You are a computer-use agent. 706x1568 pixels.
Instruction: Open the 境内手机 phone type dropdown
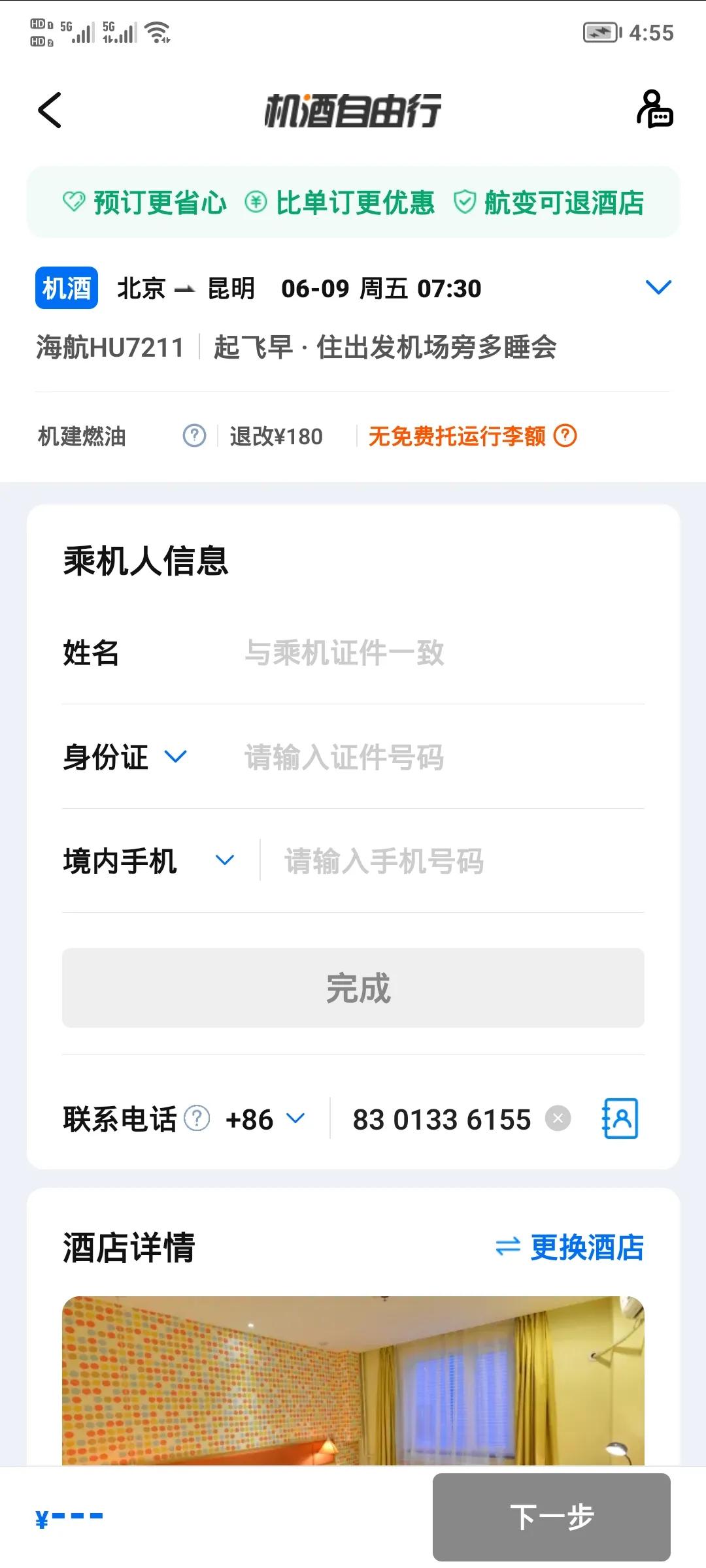[224, 860]
